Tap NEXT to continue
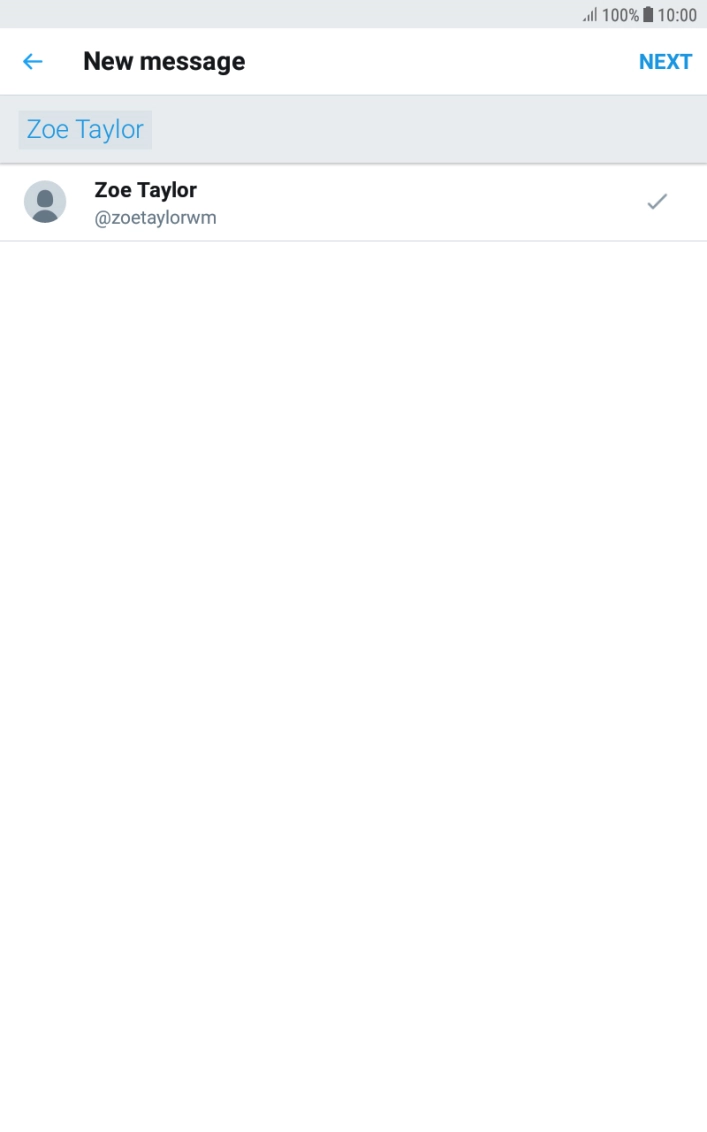The width and height of the screenshot is (707, 1132). pos(665,62)
